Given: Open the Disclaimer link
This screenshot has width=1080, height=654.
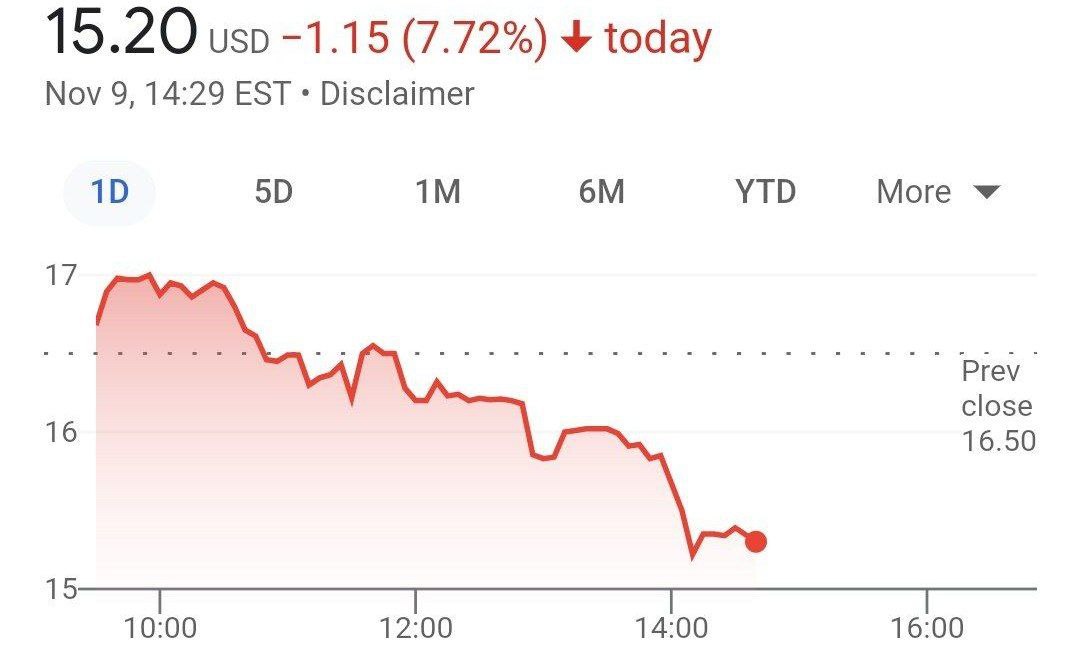Looking at the screenshot, I should coord(397,94).
